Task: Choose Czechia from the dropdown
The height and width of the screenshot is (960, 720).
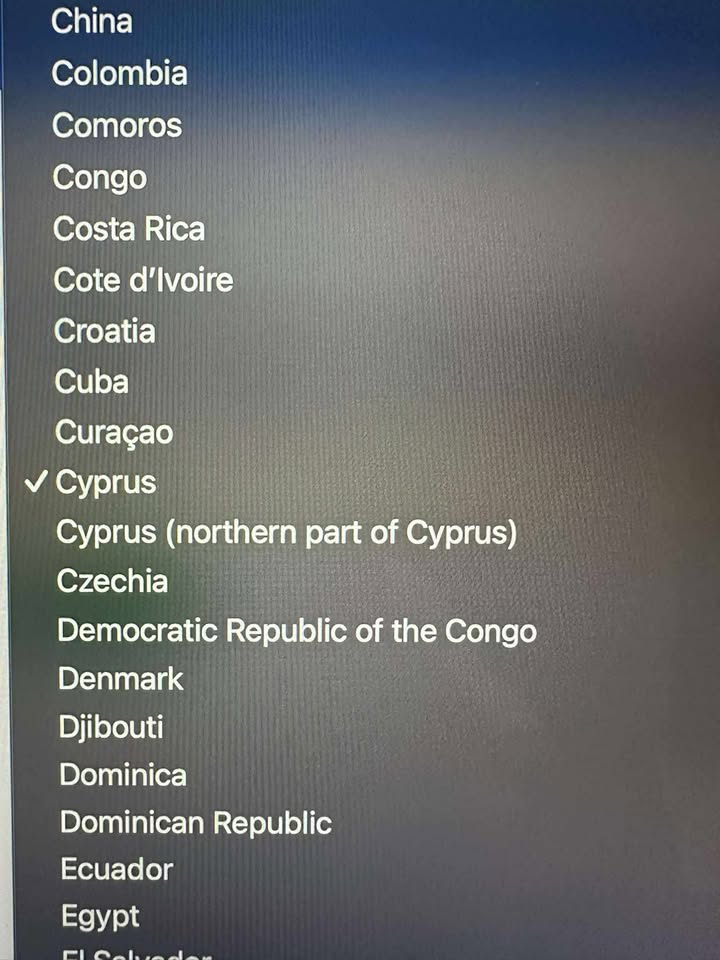Action: tap(112, 581)
